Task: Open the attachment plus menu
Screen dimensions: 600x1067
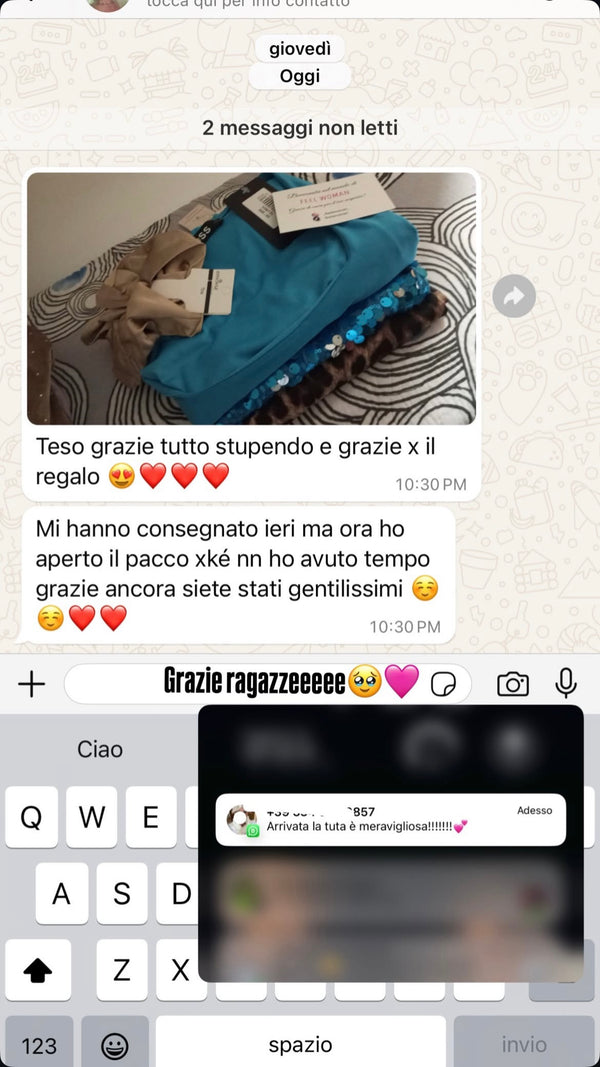Action: 32,684
